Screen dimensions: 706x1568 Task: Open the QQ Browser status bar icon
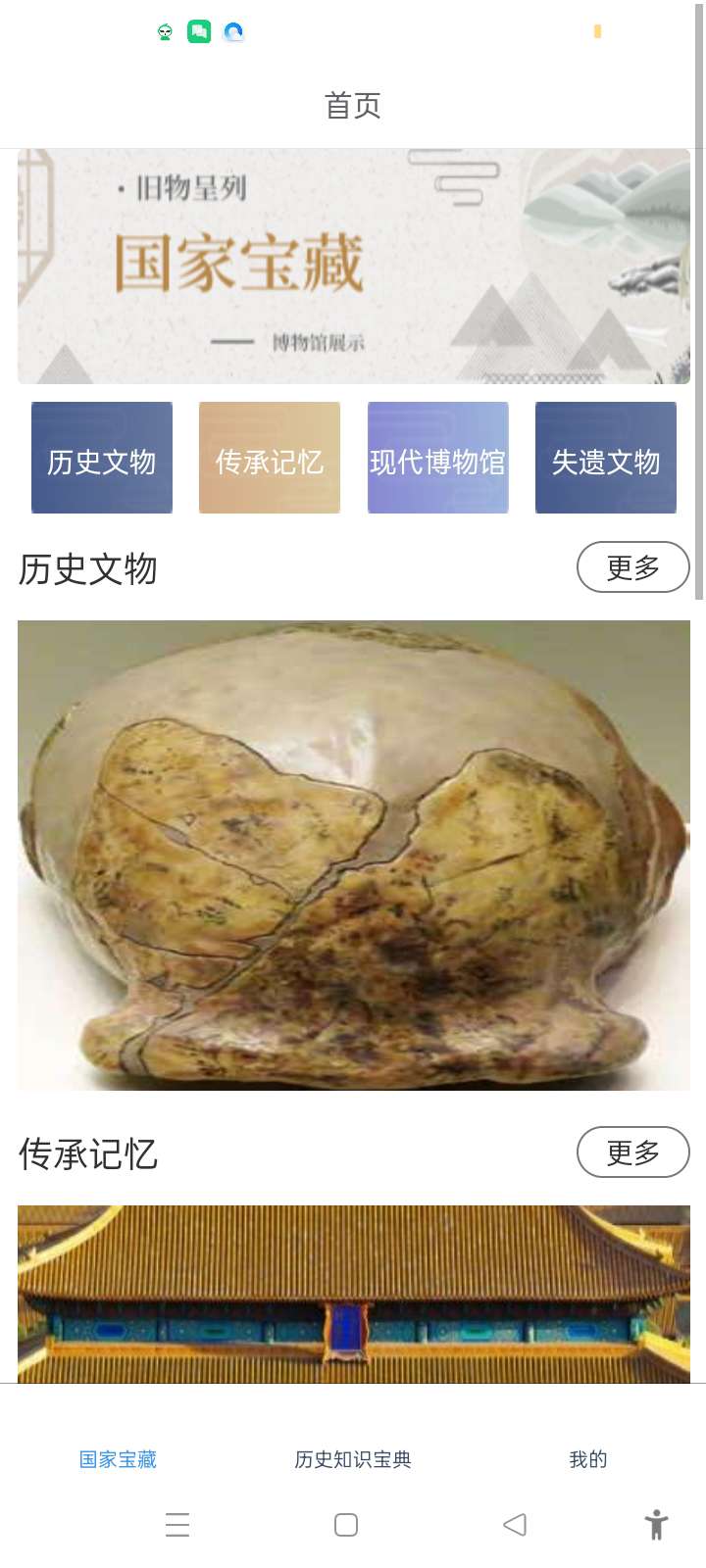pyautogui.click(x=232, y=32)
